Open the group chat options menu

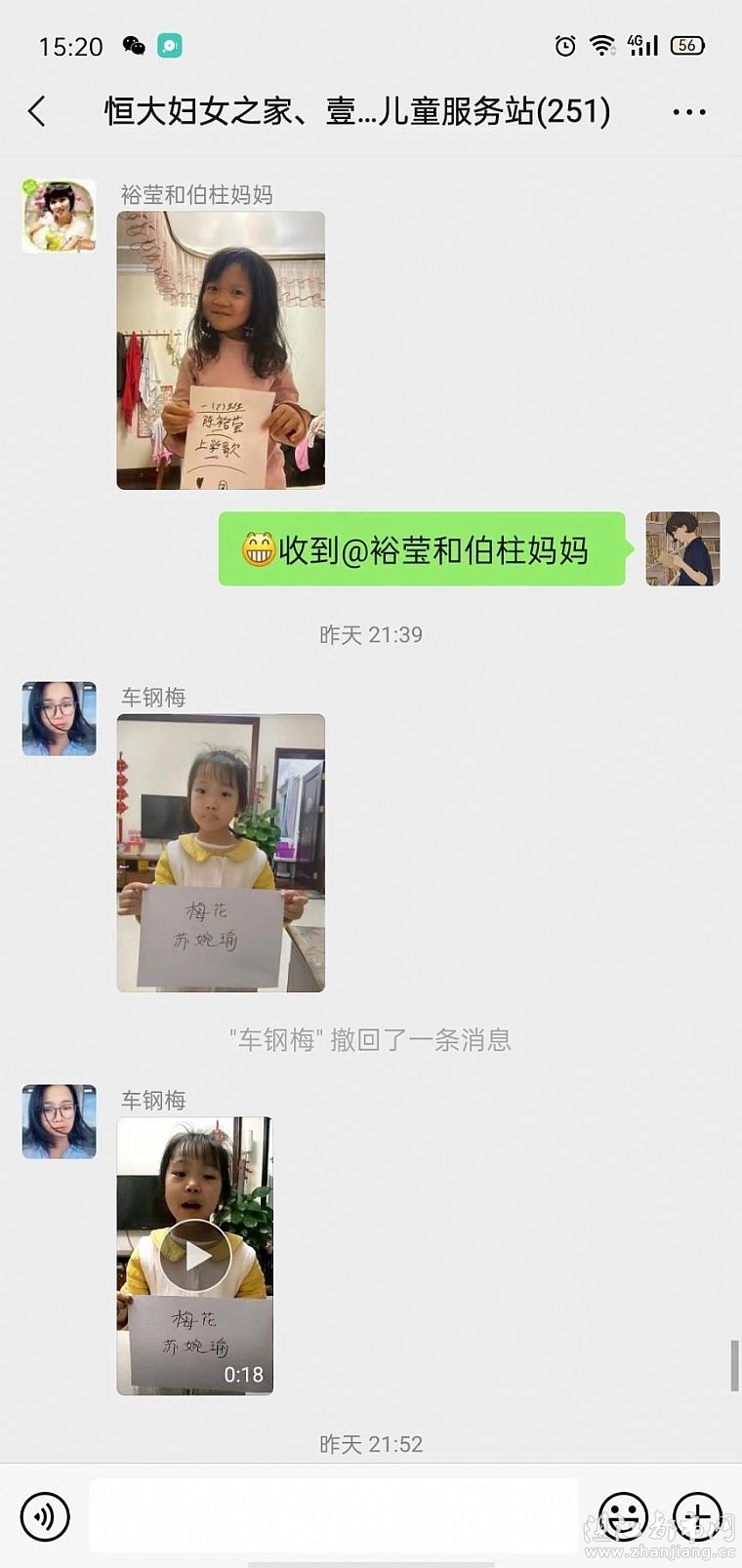coord(689,112)
